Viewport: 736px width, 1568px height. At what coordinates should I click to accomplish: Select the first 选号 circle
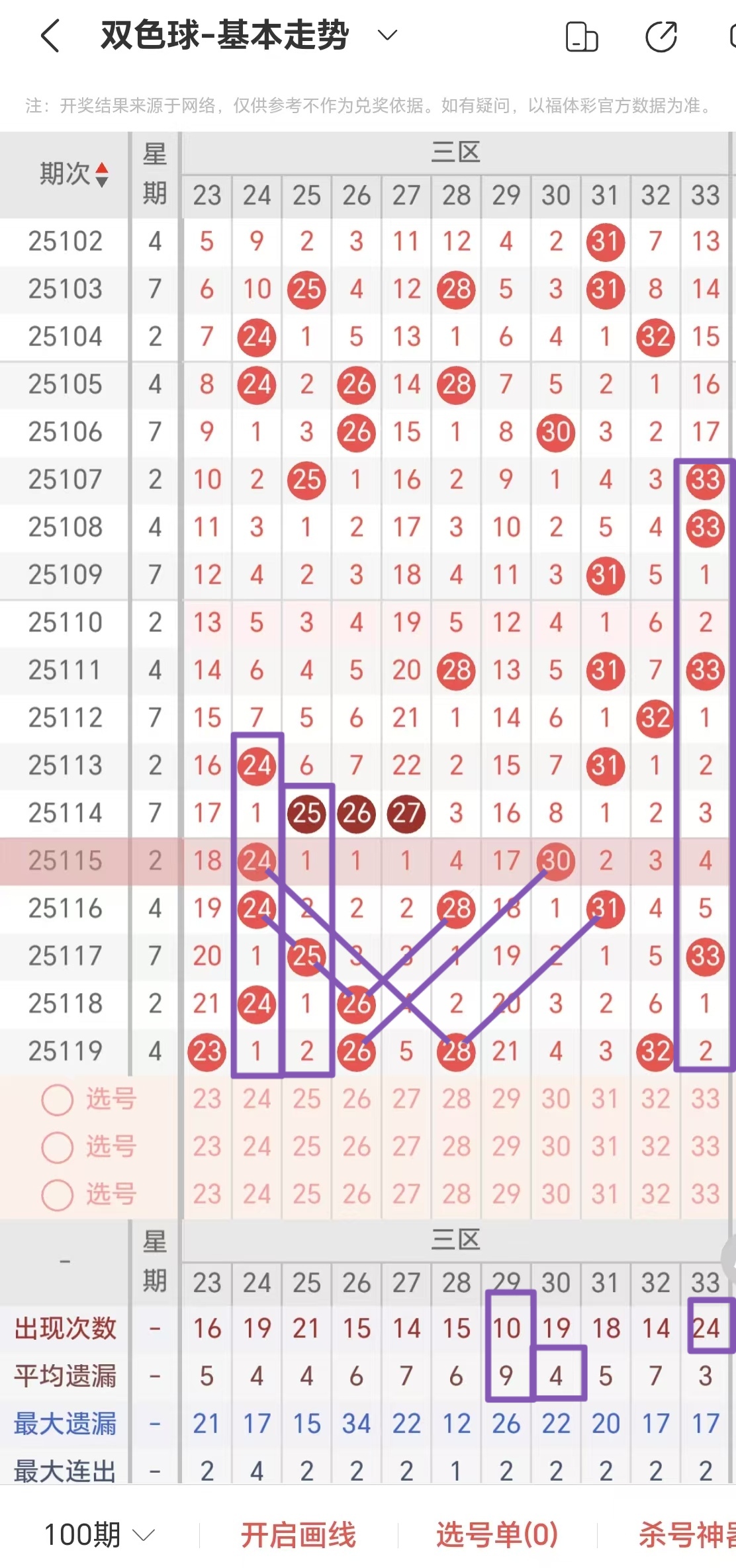(56, 1098)
